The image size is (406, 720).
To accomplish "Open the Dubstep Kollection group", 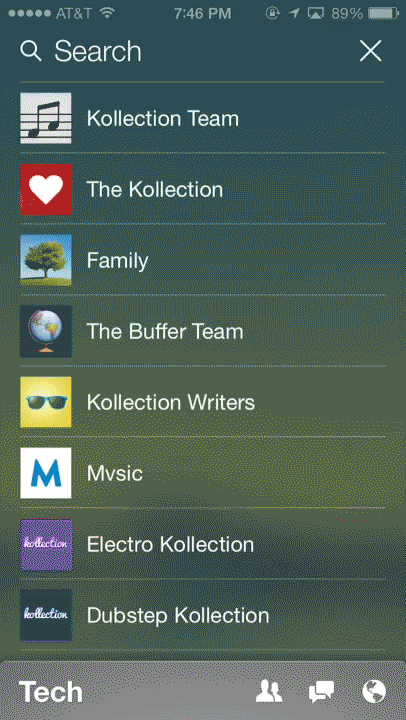I will pos(203,615).
